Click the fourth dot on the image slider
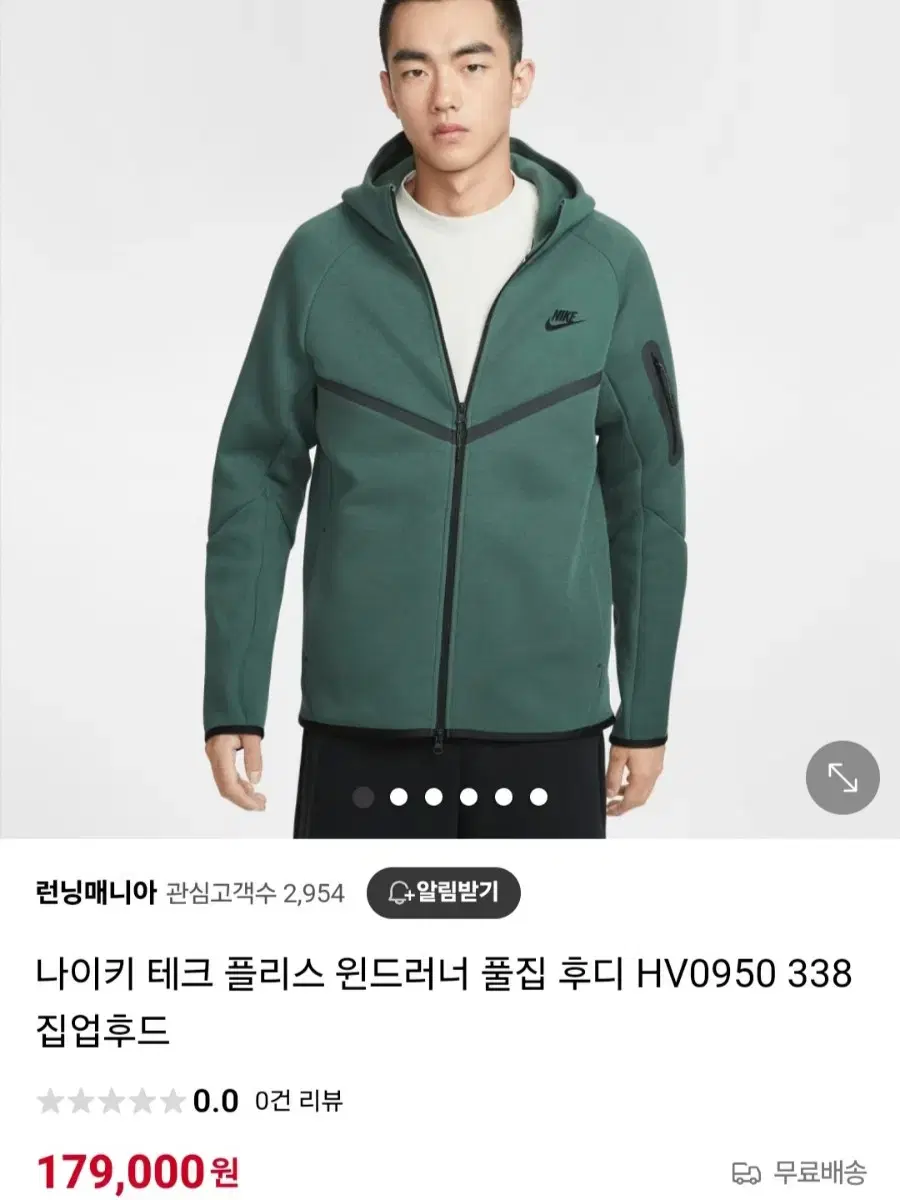900x1200 pixels. click(x=466, y=797)
